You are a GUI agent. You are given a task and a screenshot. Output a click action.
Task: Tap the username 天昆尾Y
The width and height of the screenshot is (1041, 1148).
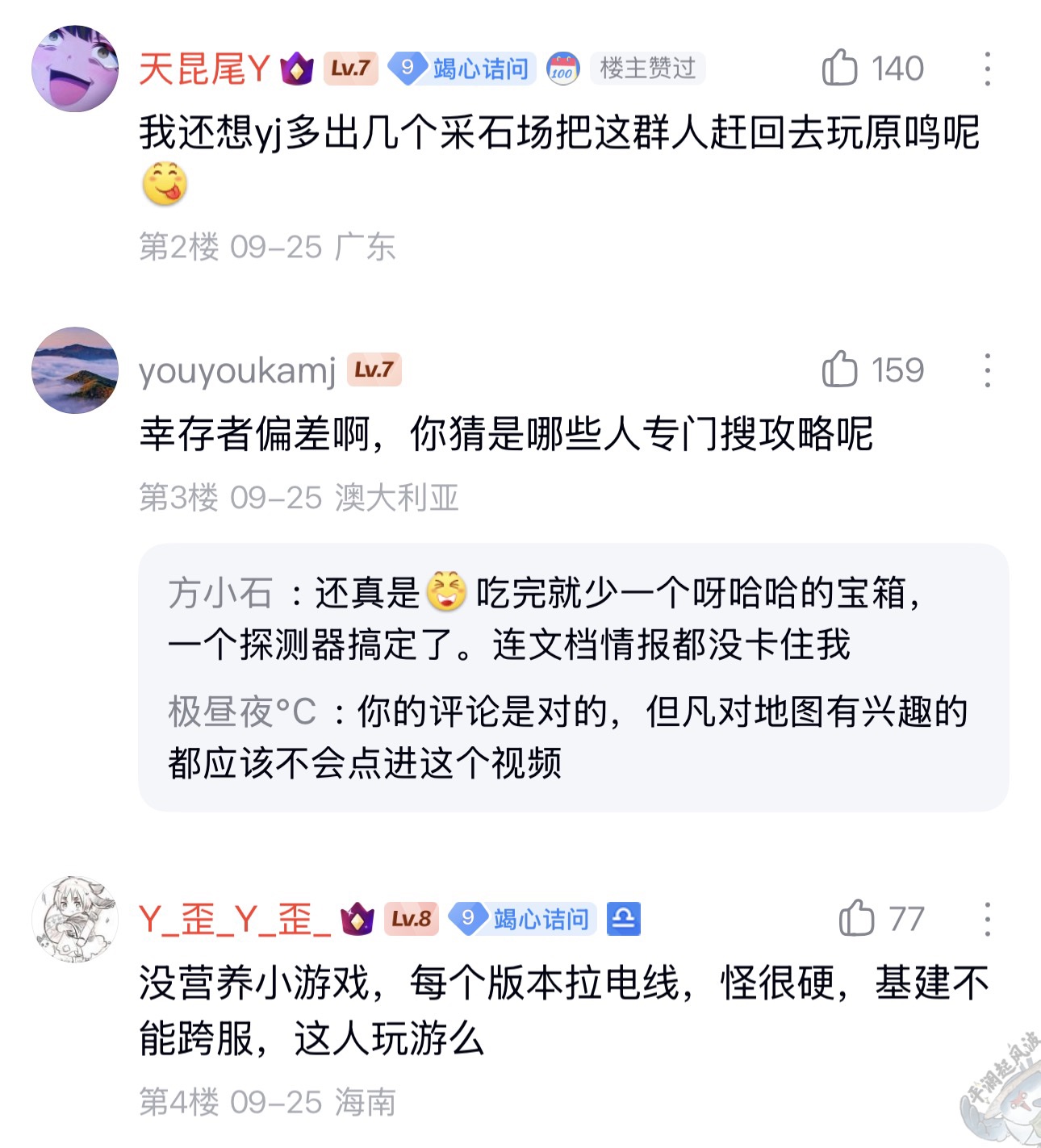203,69
